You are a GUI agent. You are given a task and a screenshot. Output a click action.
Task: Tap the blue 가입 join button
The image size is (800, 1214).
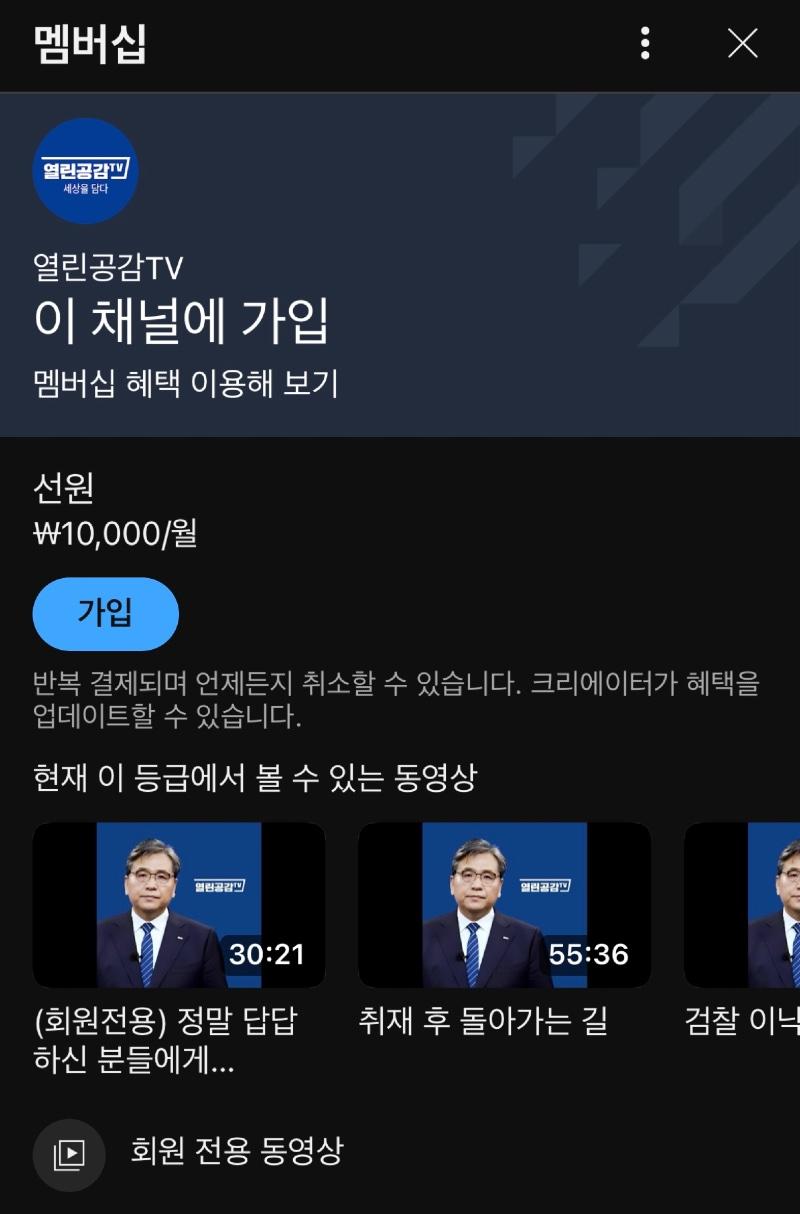[106, 613]
